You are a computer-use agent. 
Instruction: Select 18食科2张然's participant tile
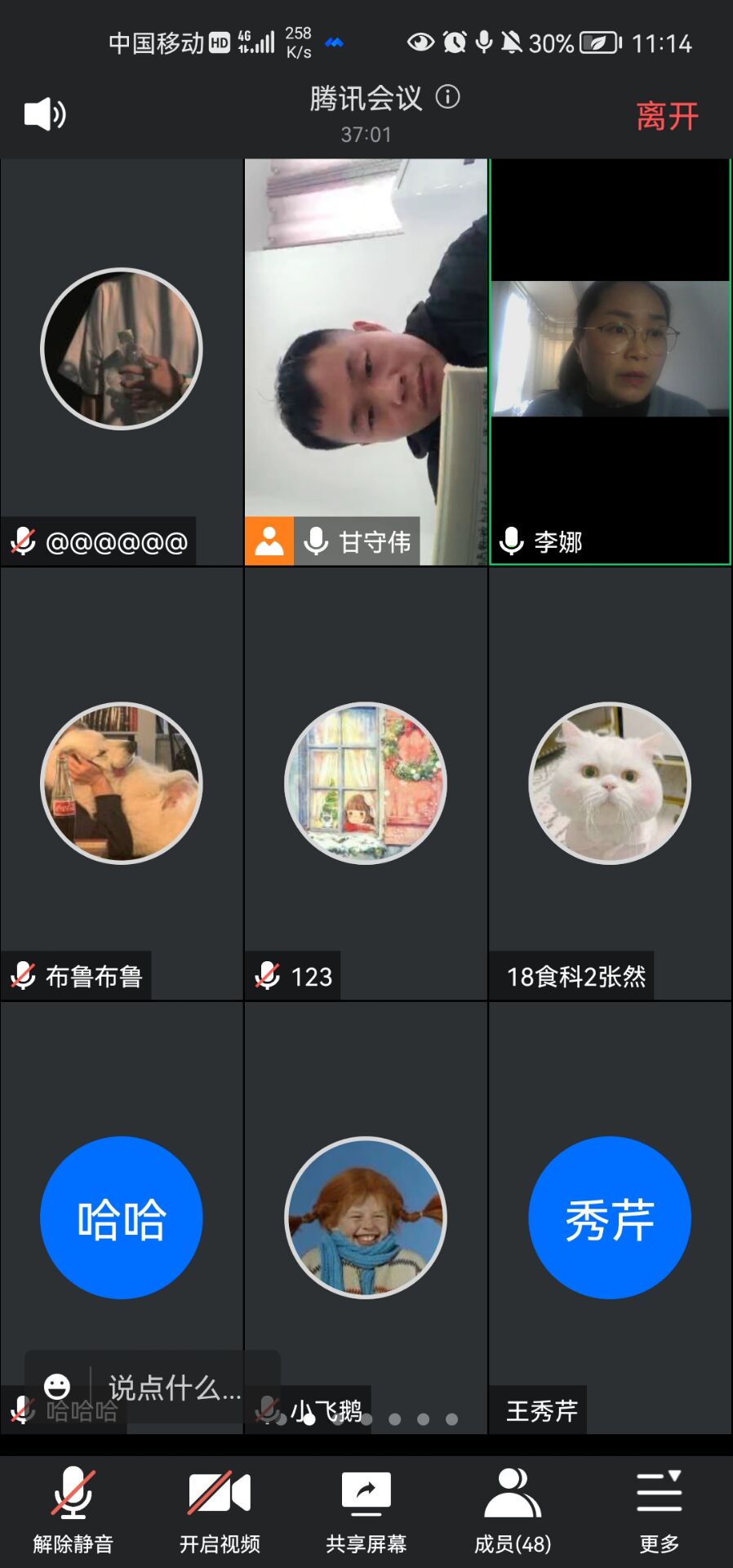(610, 784)
